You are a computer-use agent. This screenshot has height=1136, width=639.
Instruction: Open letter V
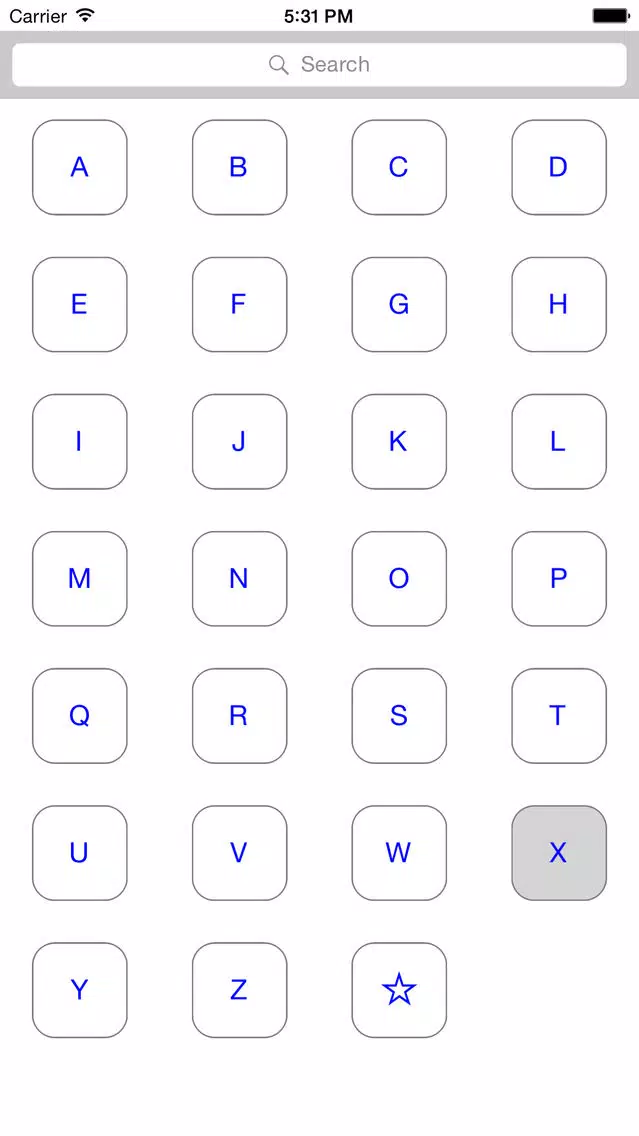pyautogui.click(x=240, y=853)
